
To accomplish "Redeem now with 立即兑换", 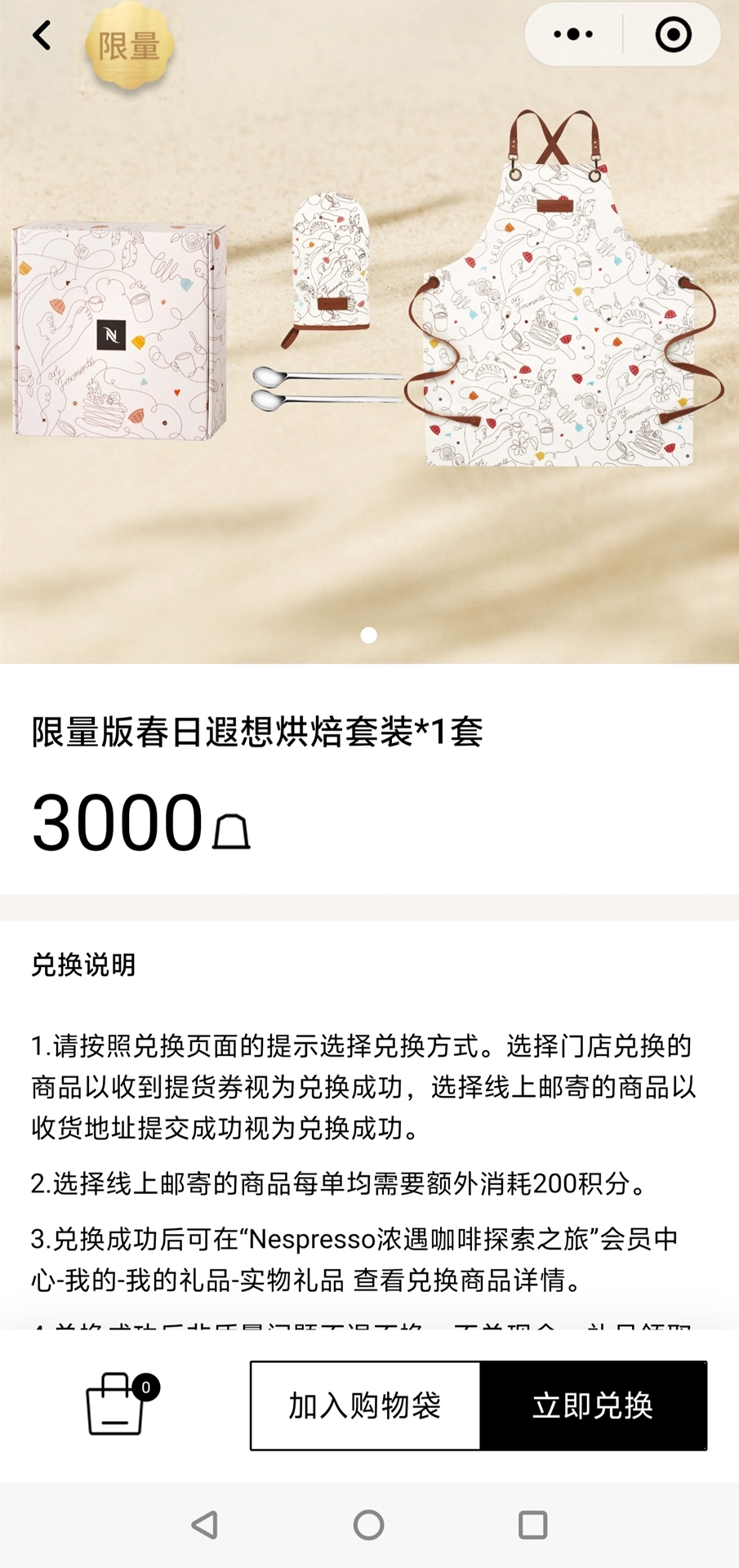I will 593,1405.
